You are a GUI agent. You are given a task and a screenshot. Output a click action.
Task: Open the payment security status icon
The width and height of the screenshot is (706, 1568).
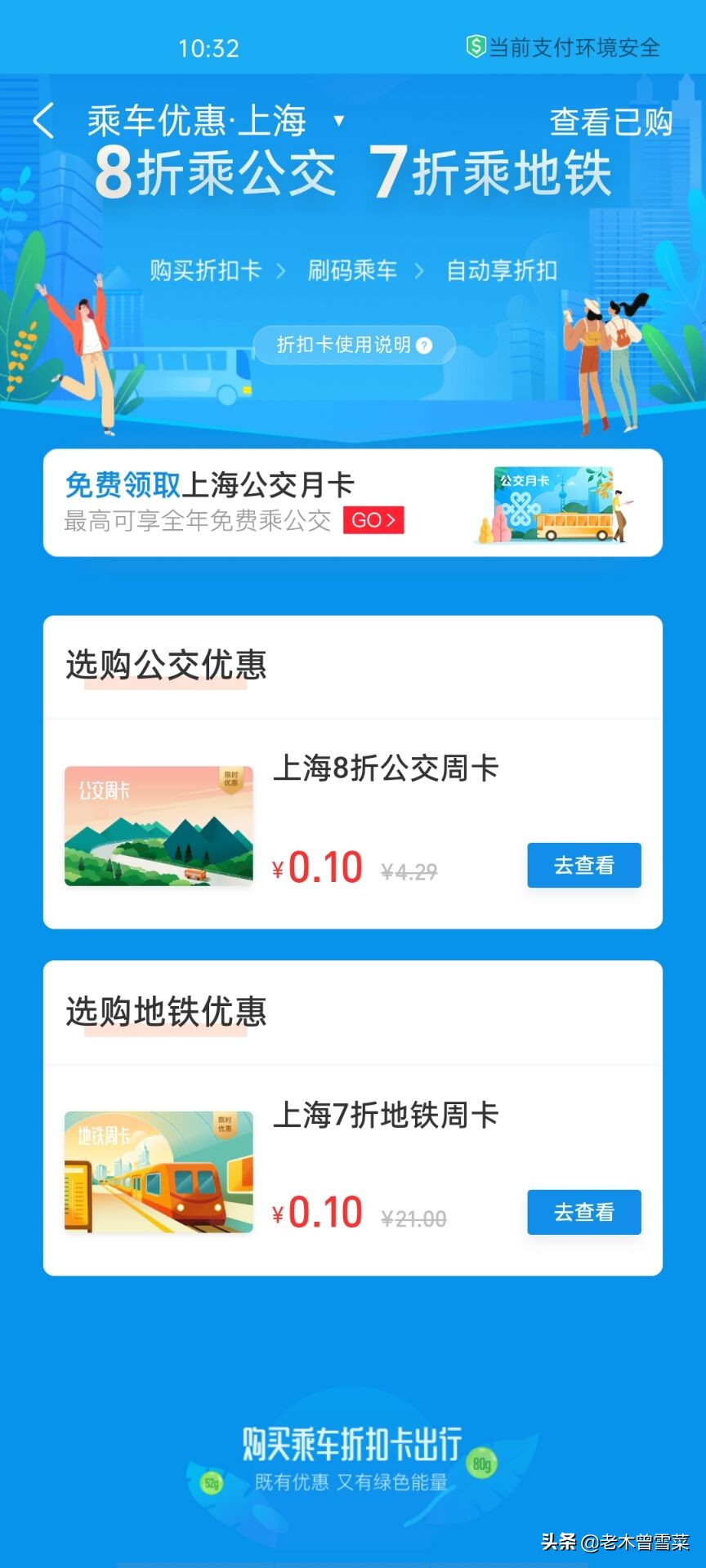[x=475, y=47]
